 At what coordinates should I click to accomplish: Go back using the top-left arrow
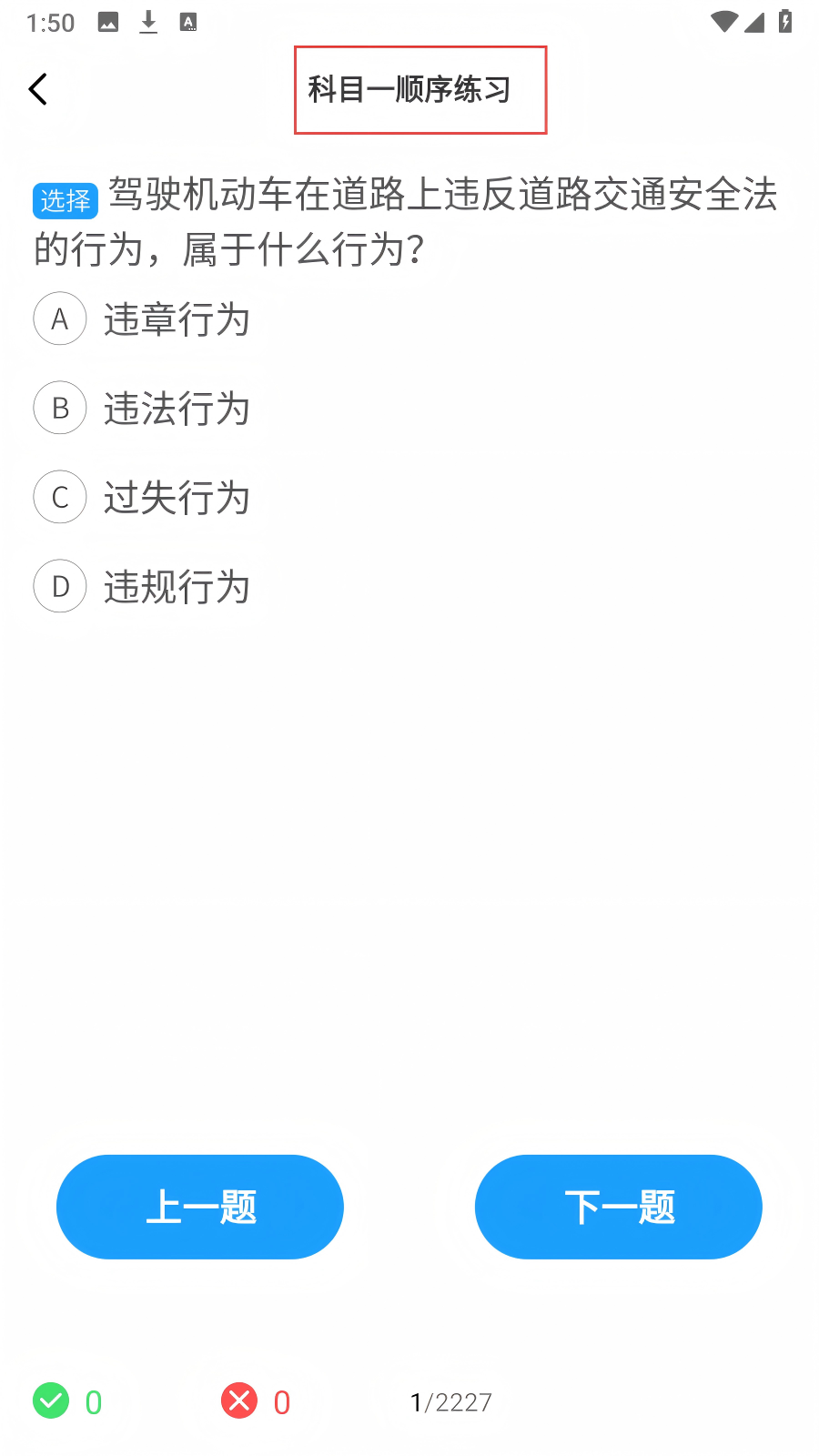(38, 89)
